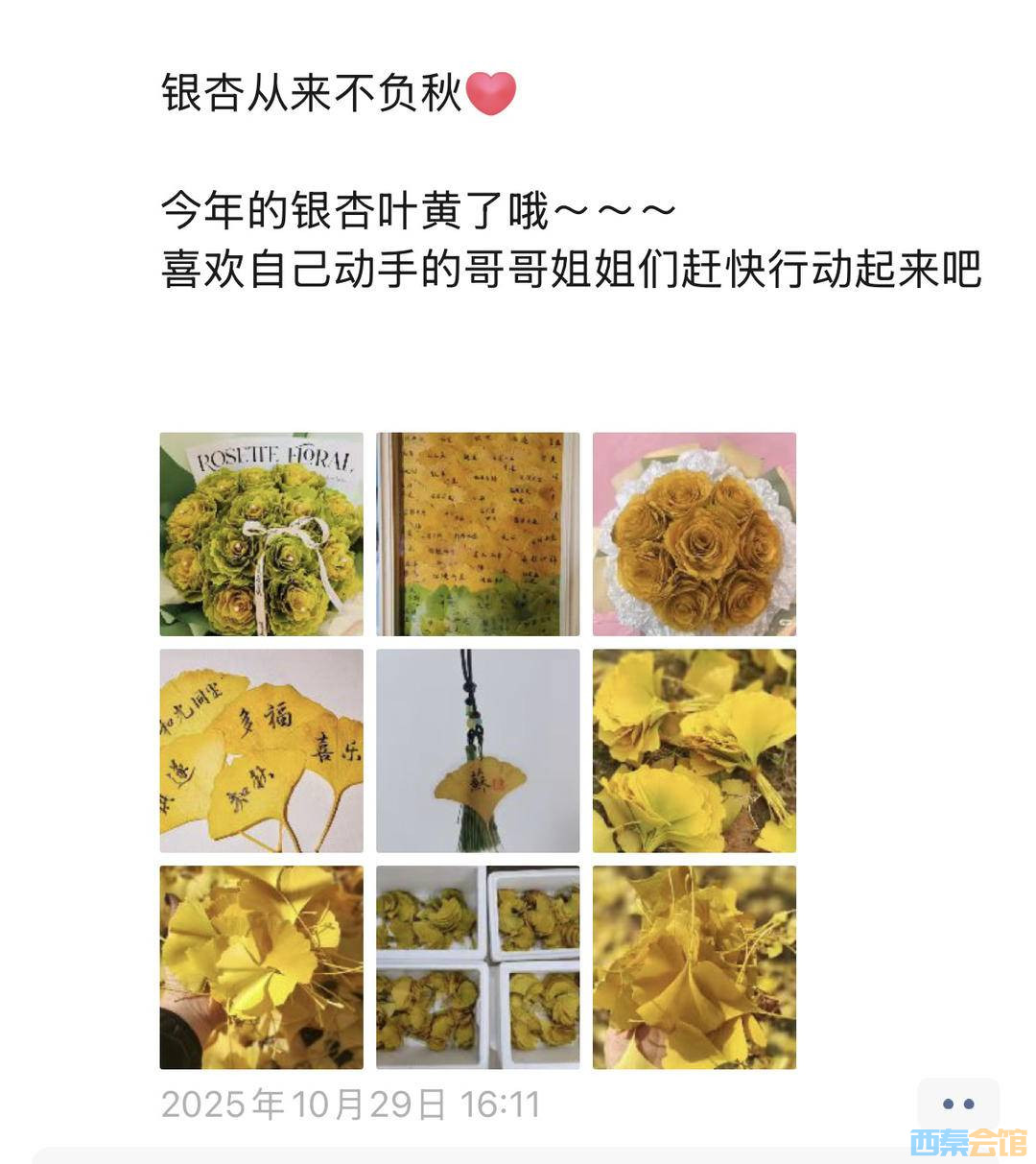Open the green ginkgo rose bouquet photo

click(x=261, y=534)
